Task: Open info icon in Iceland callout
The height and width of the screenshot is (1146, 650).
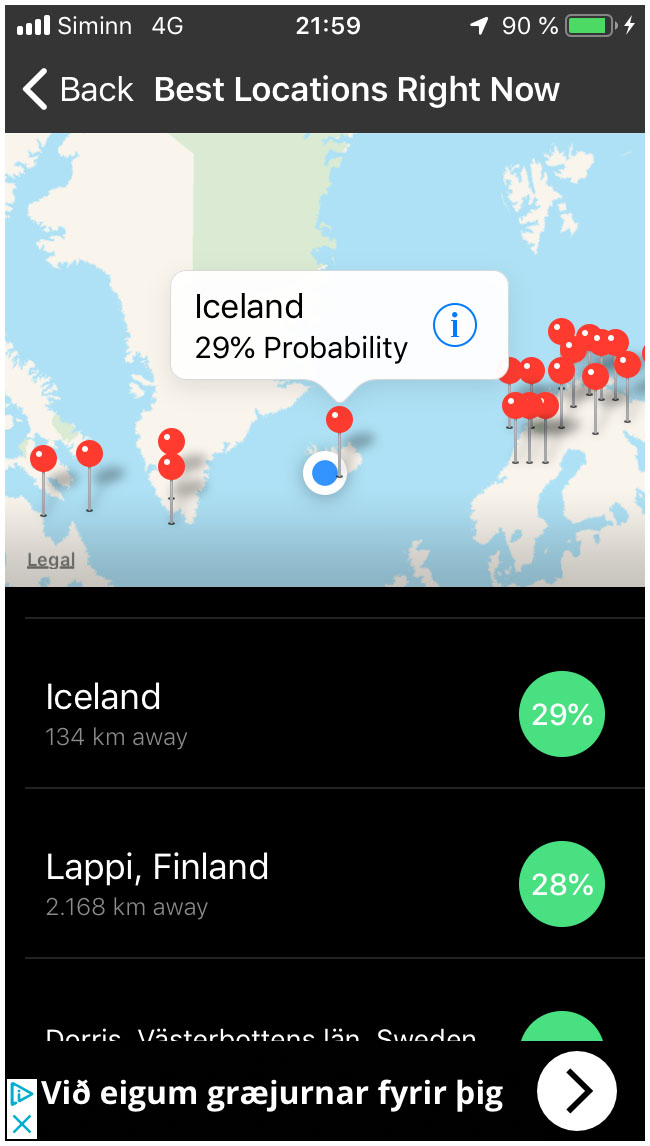Action: coord(455,325)
